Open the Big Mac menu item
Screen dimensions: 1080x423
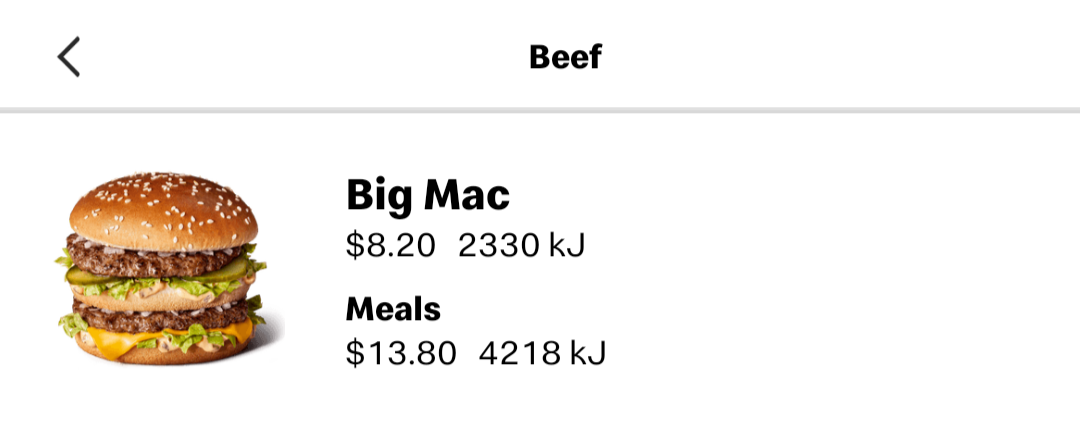[x=540, y=269]
